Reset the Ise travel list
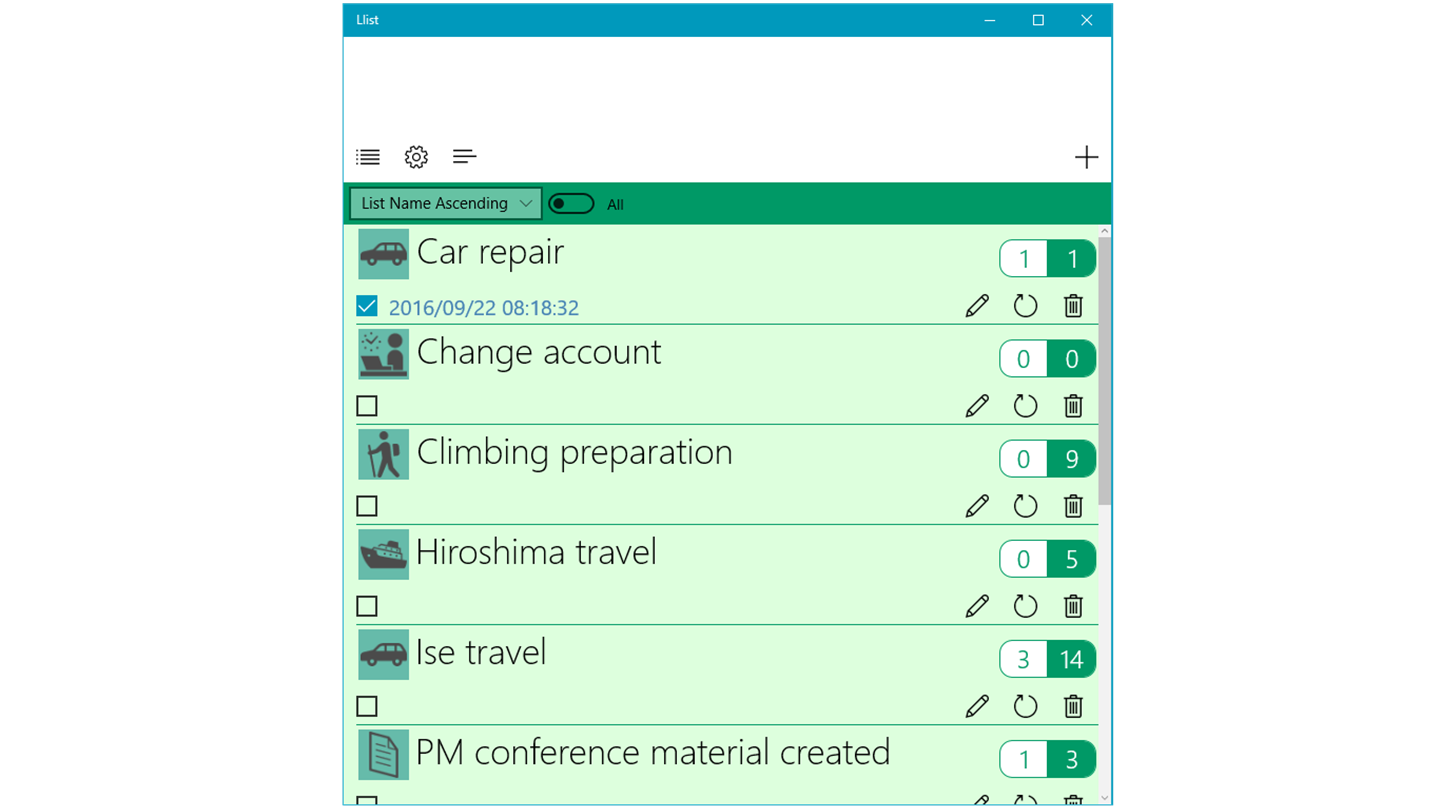The height and width of the screenshot is (810, 1440). 1025,706
